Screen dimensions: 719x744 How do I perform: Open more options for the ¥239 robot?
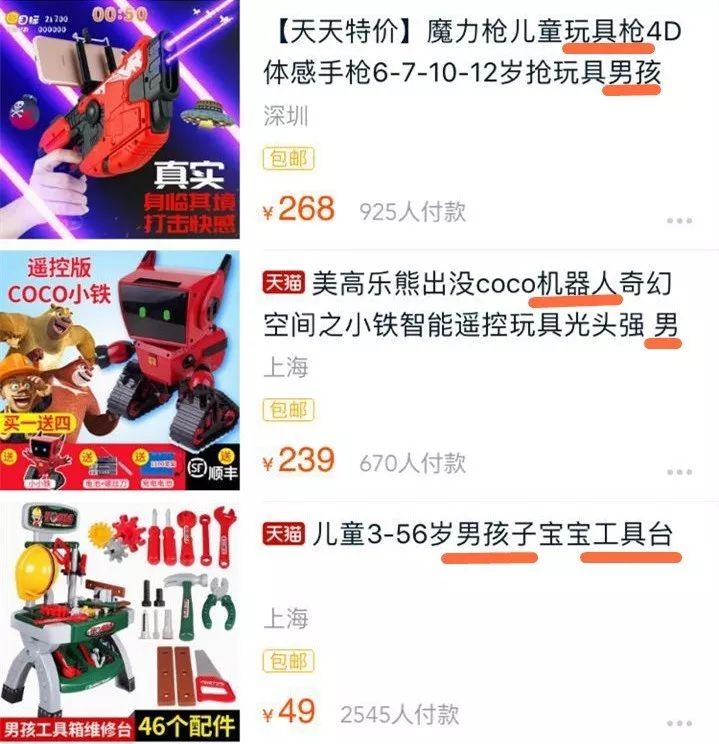(679, 472)
